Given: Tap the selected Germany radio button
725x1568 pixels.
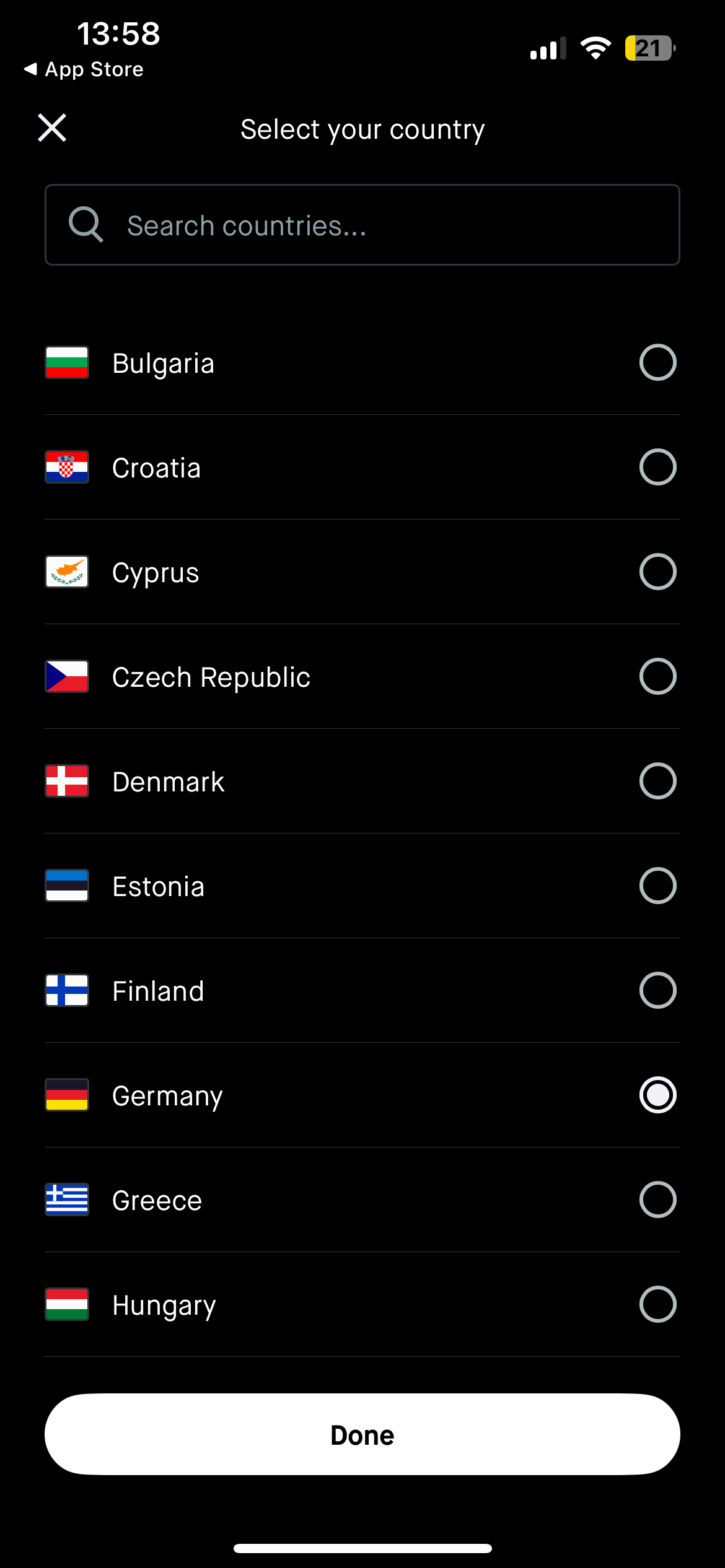Looking at the screenshot, I should coord(657,1095).
